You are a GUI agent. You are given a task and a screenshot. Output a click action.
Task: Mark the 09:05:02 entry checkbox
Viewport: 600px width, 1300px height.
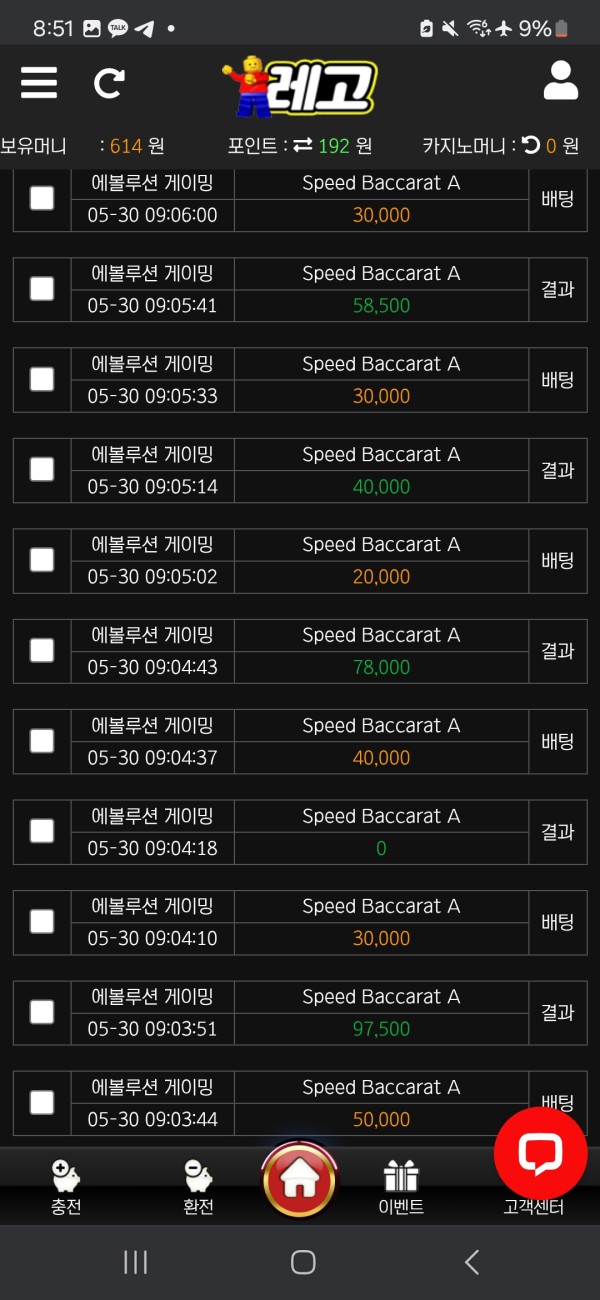point(42,560)
